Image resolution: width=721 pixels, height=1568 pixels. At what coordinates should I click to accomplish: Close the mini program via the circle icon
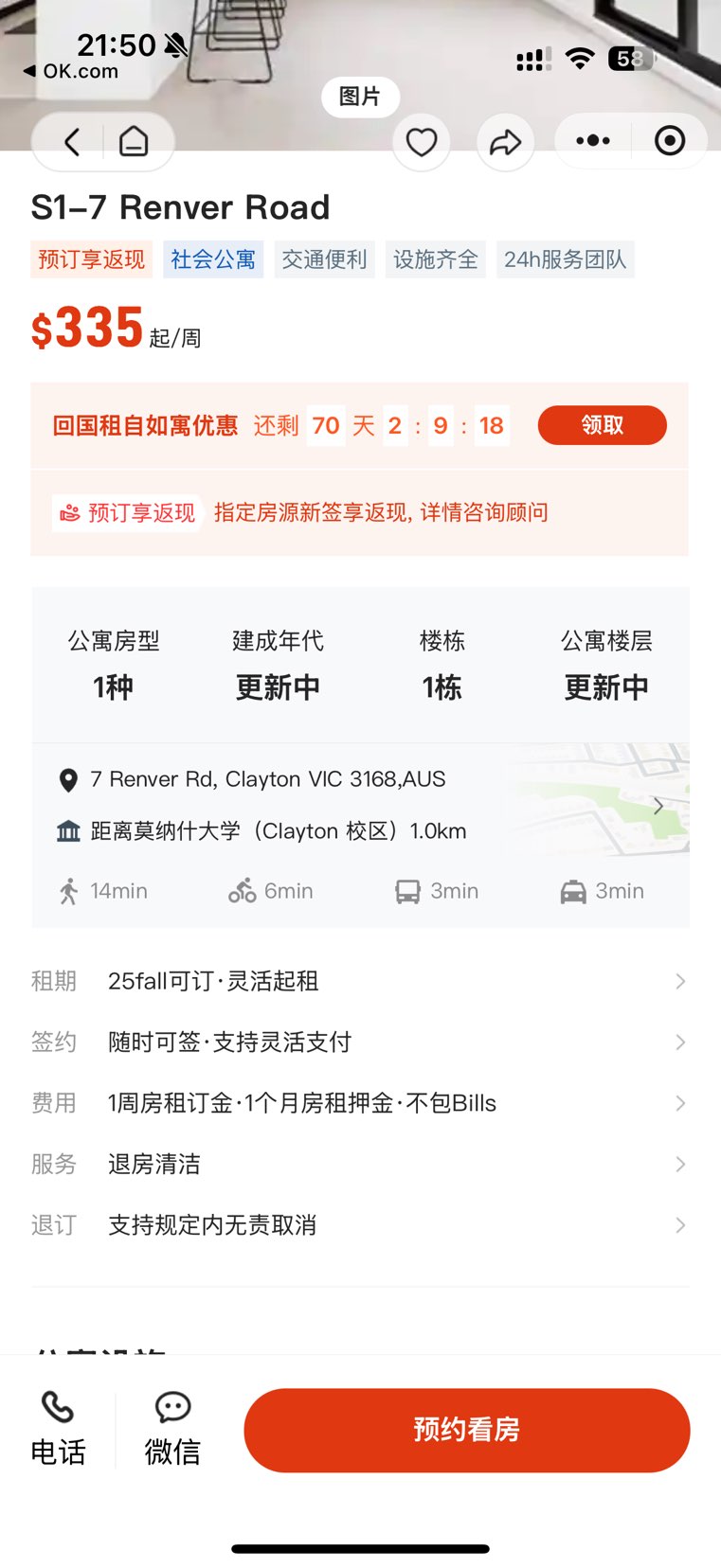pos(669,141)
